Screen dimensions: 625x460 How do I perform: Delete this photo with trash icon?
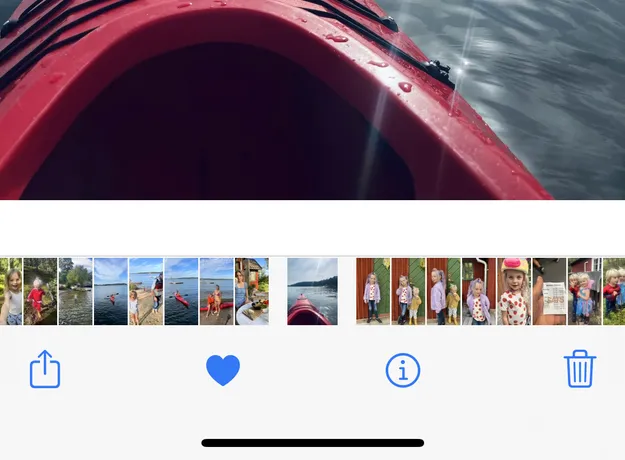point(580,369)
